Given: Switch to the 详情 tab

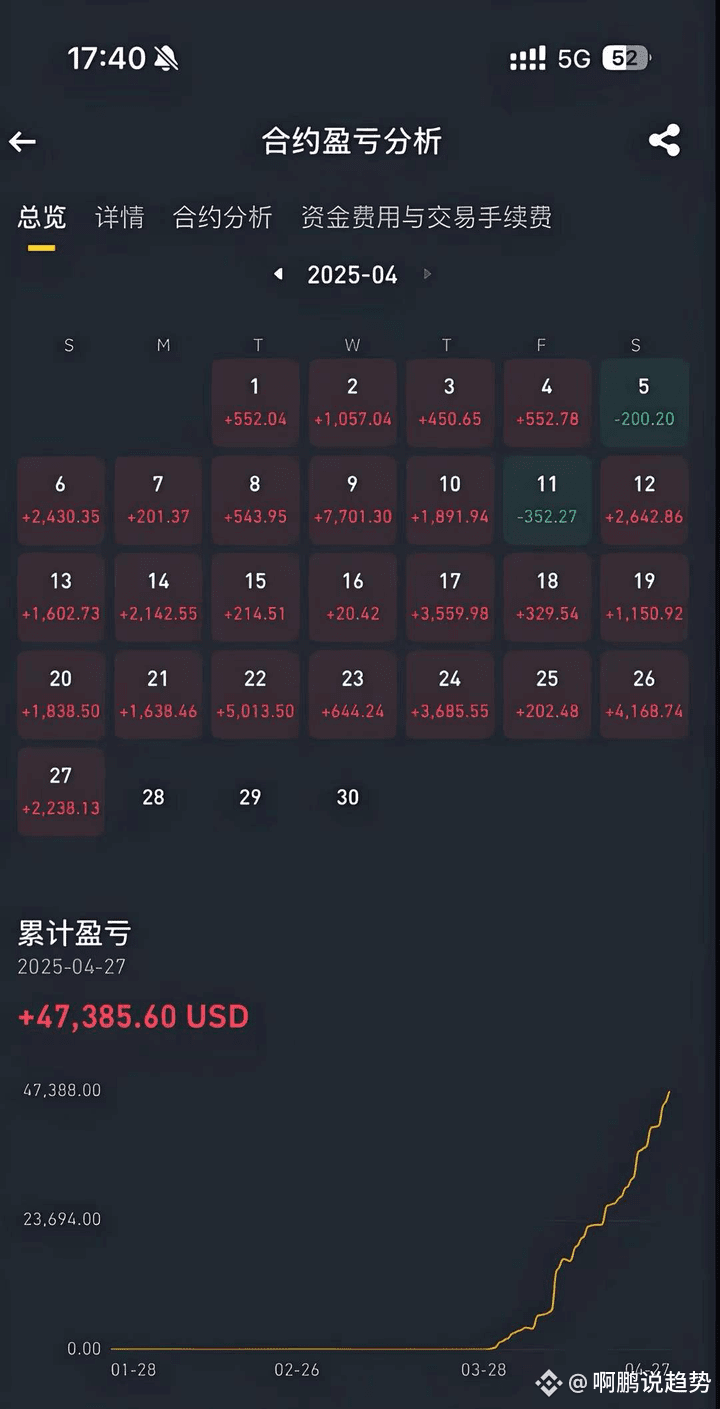Looking at the screenshot, I should coord(120,217).
